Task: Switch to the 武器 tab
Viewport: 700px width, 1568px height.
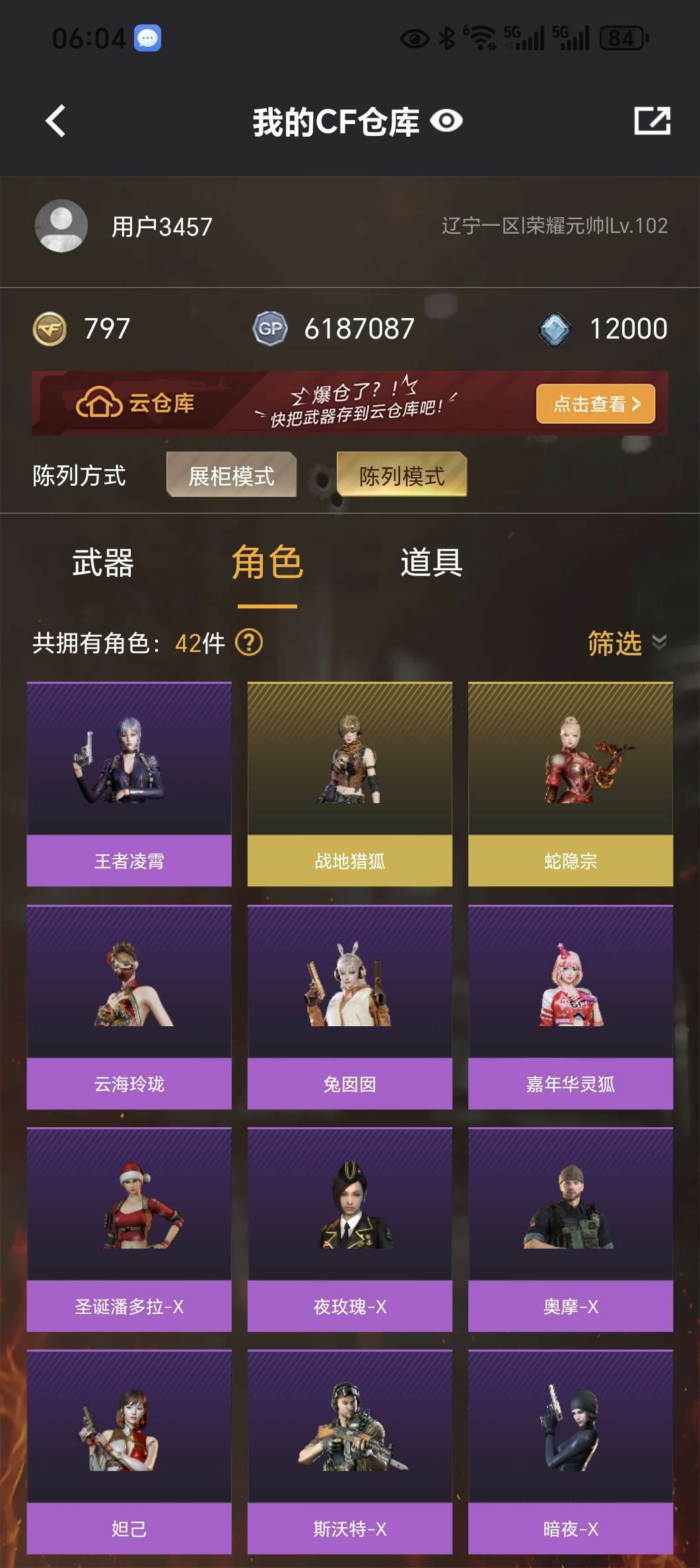Action: click(x=103, y=564)
